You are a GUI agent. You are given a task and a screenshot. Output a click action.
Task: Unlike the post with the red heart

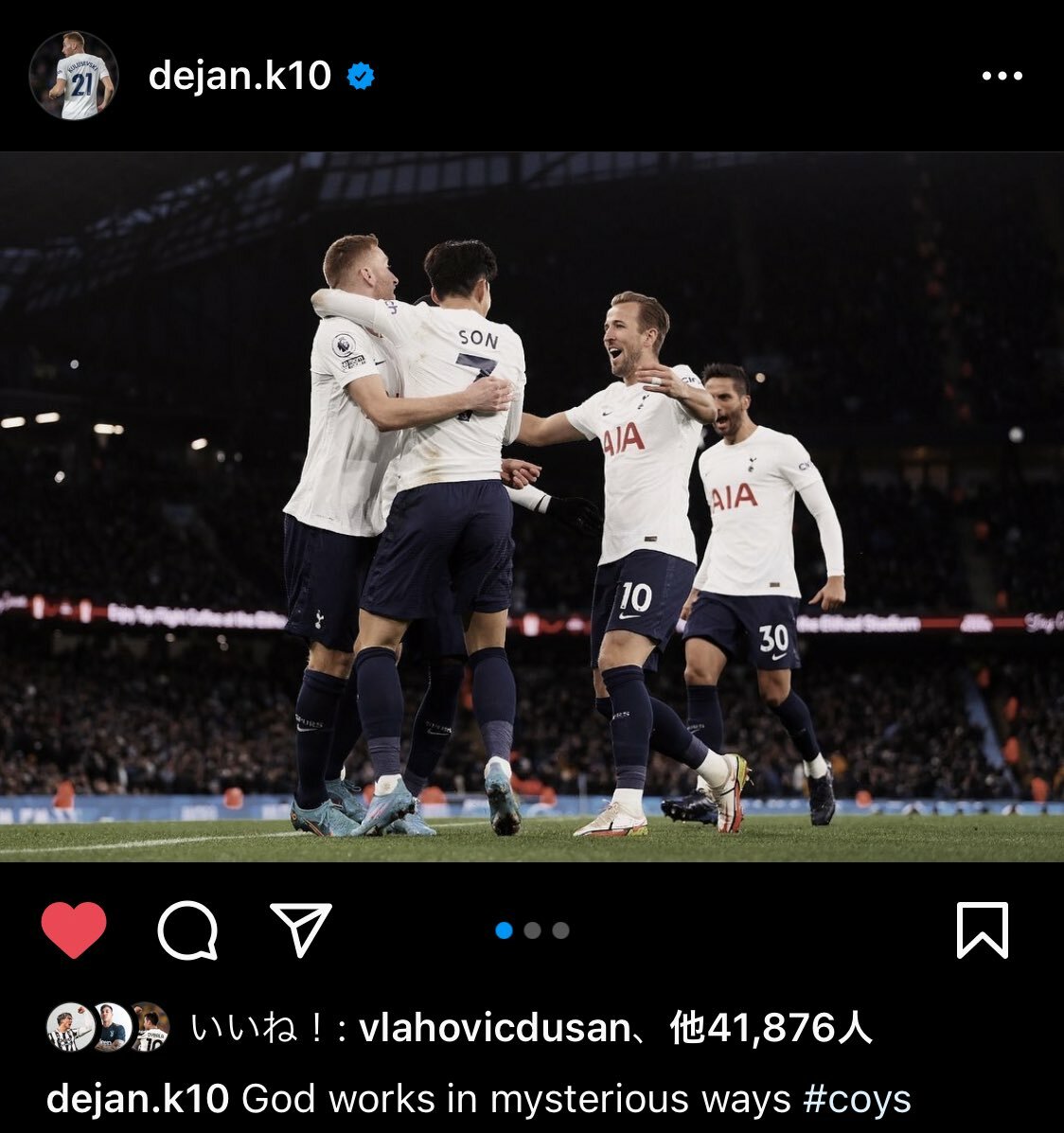pyautogui.click(x=74, y=929)
